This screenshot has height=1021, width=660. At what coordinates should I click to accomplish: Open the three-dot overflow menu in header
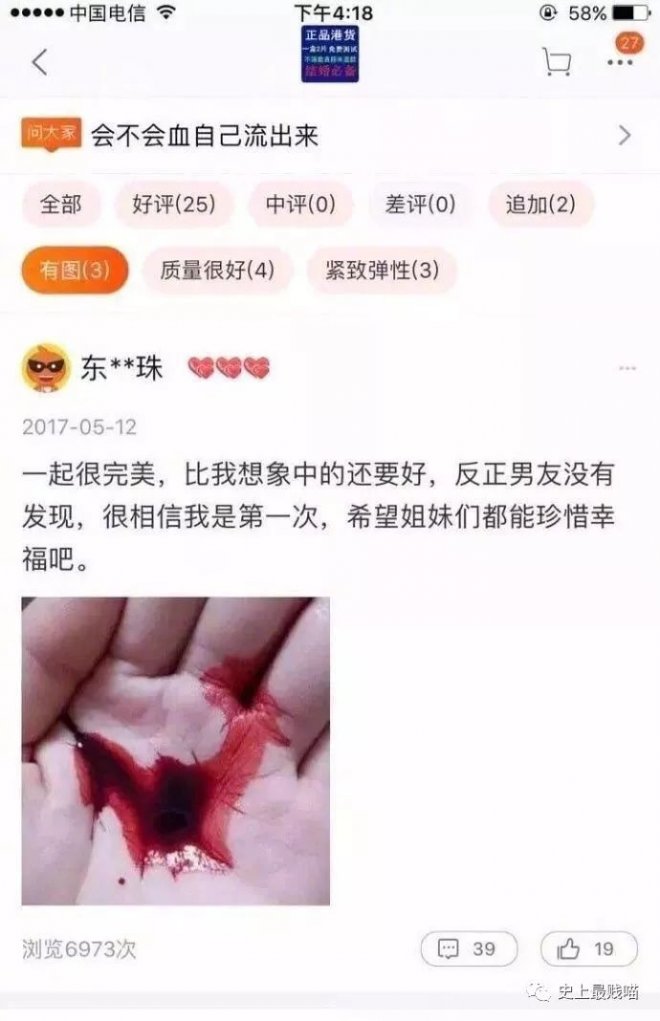click(x=620, y=62)
